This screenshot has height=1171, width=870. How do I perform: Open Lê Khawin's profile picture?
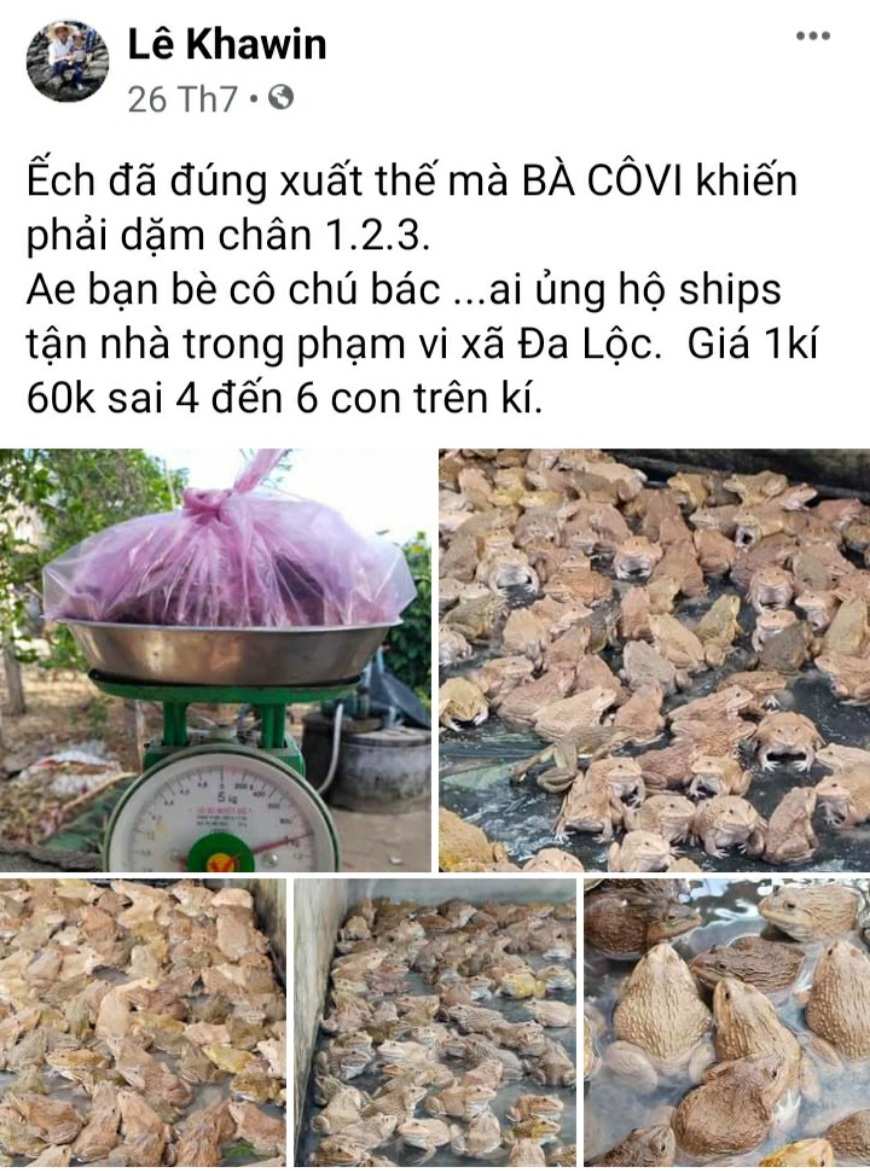tap(67, 61)
